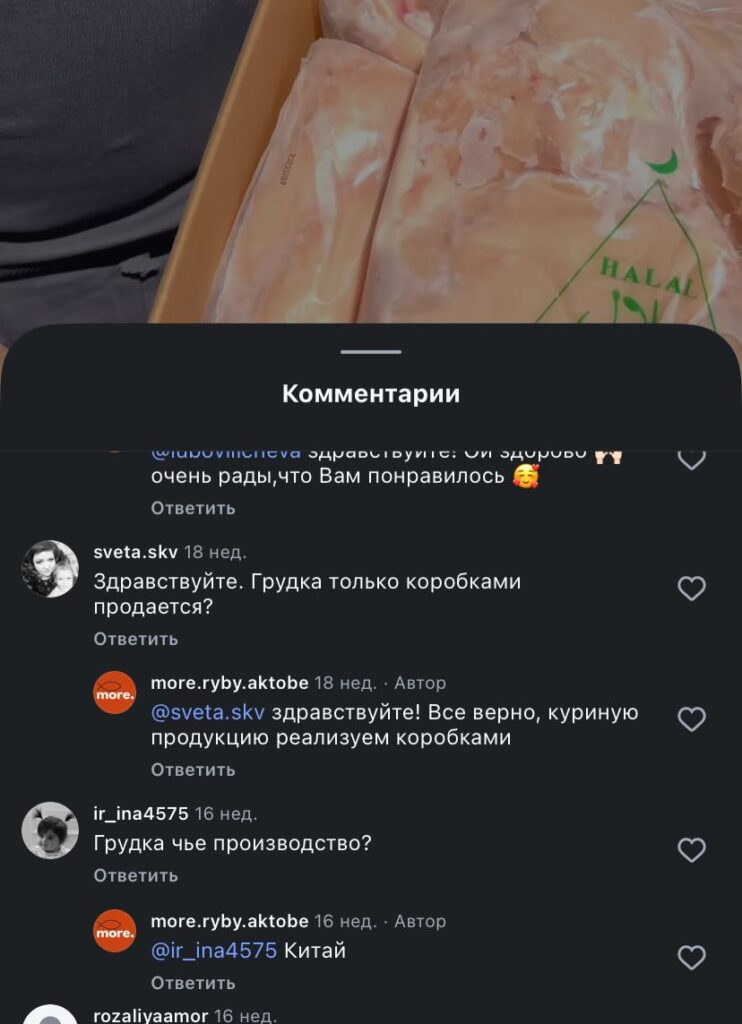The height and width of the screenshot is (1024, 742).
Task: Tap the sveta.skv username
Action: click(x=135, y=552)
